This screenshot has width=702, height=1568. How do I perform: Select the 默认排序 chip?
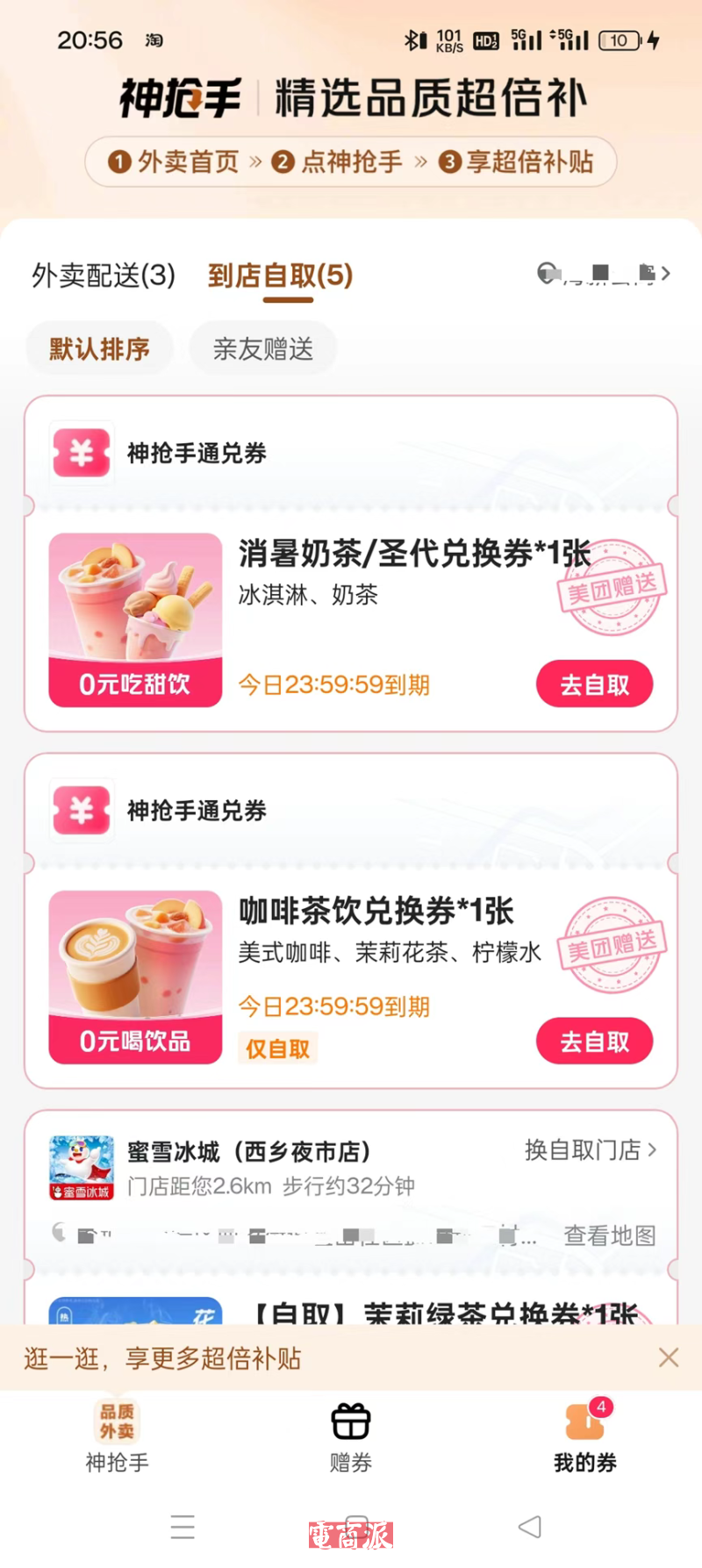[99, 349]
